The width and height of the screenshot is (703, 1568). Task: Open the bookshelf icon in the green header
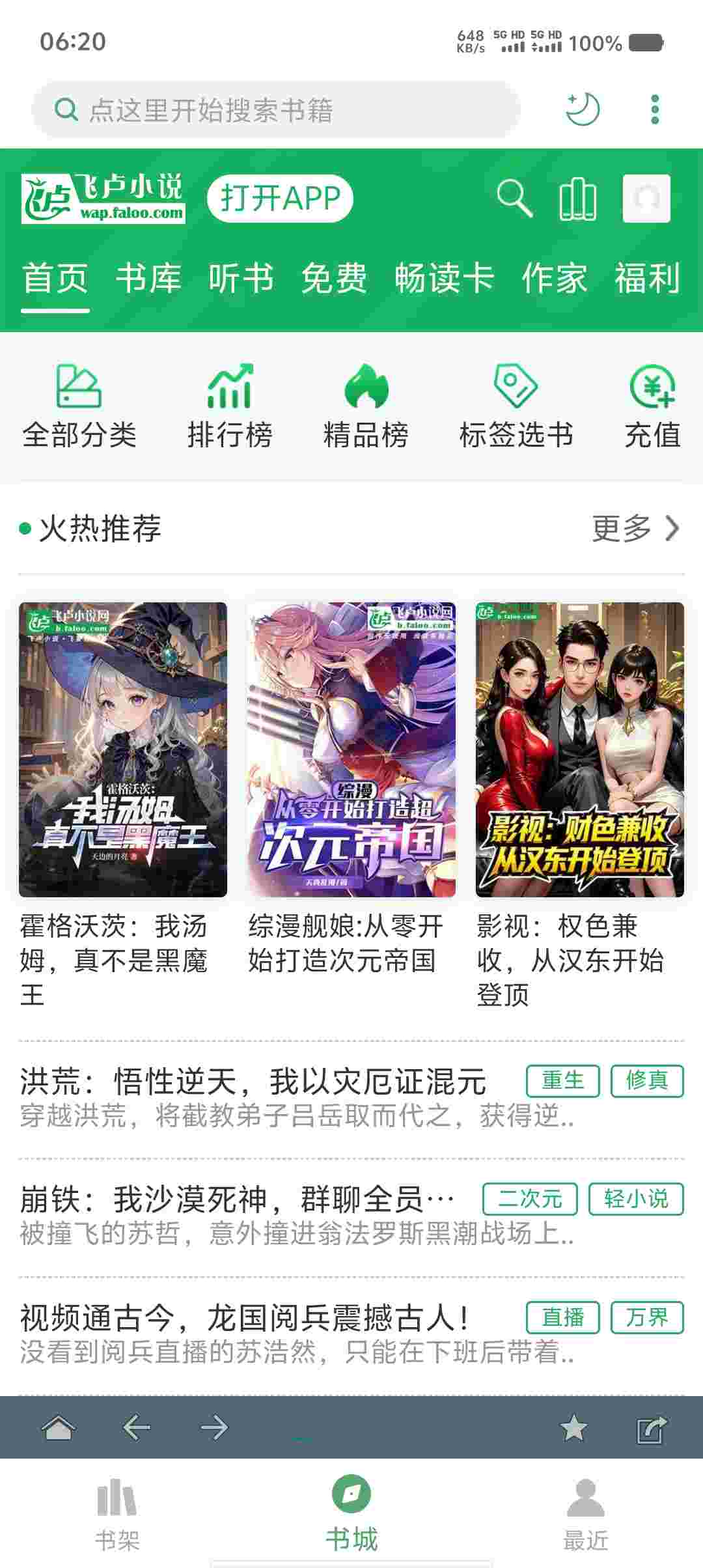click(577, 198)
